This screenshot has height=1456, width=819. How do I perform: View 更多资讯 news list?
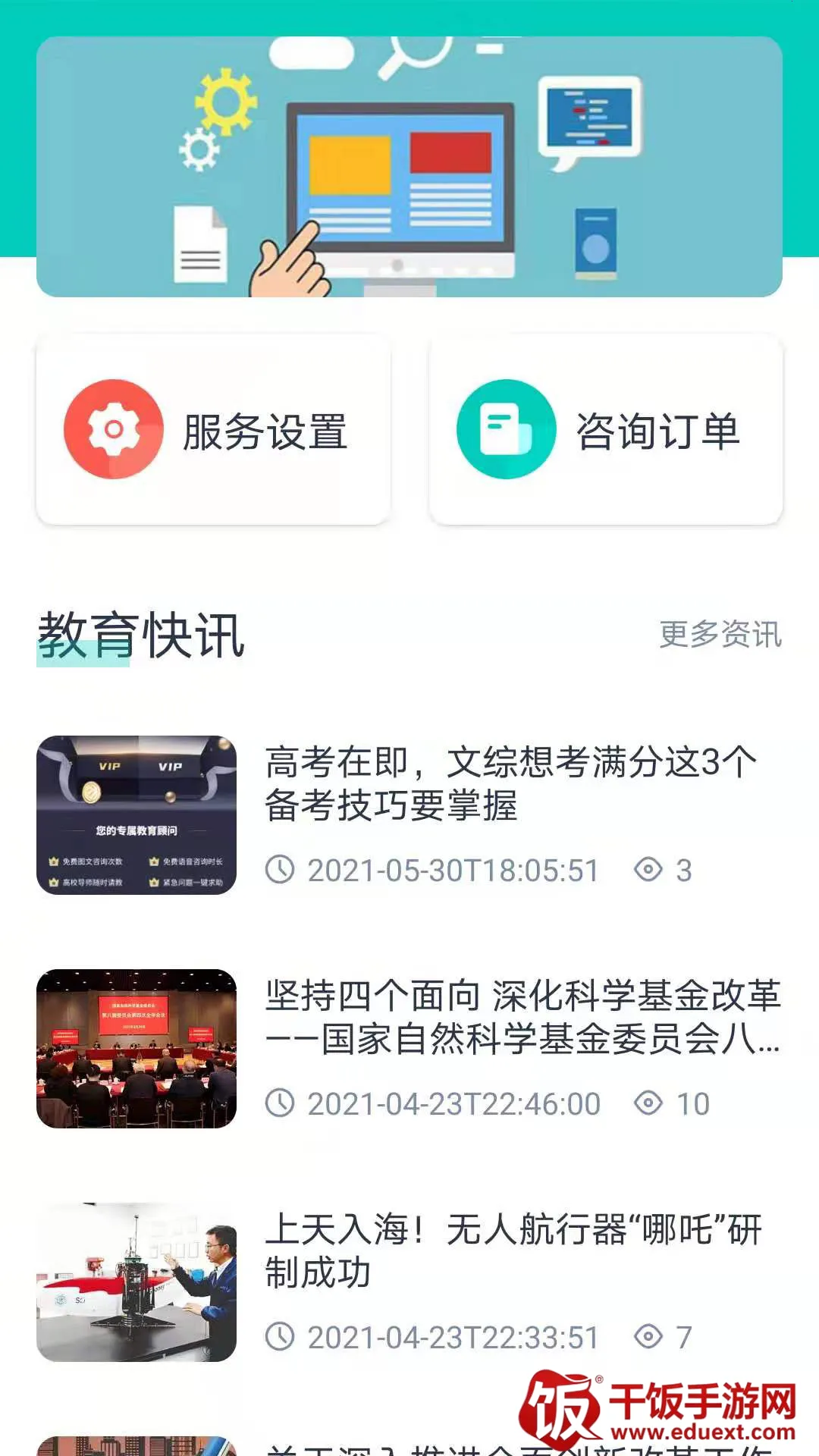click(x=720, y=635)
